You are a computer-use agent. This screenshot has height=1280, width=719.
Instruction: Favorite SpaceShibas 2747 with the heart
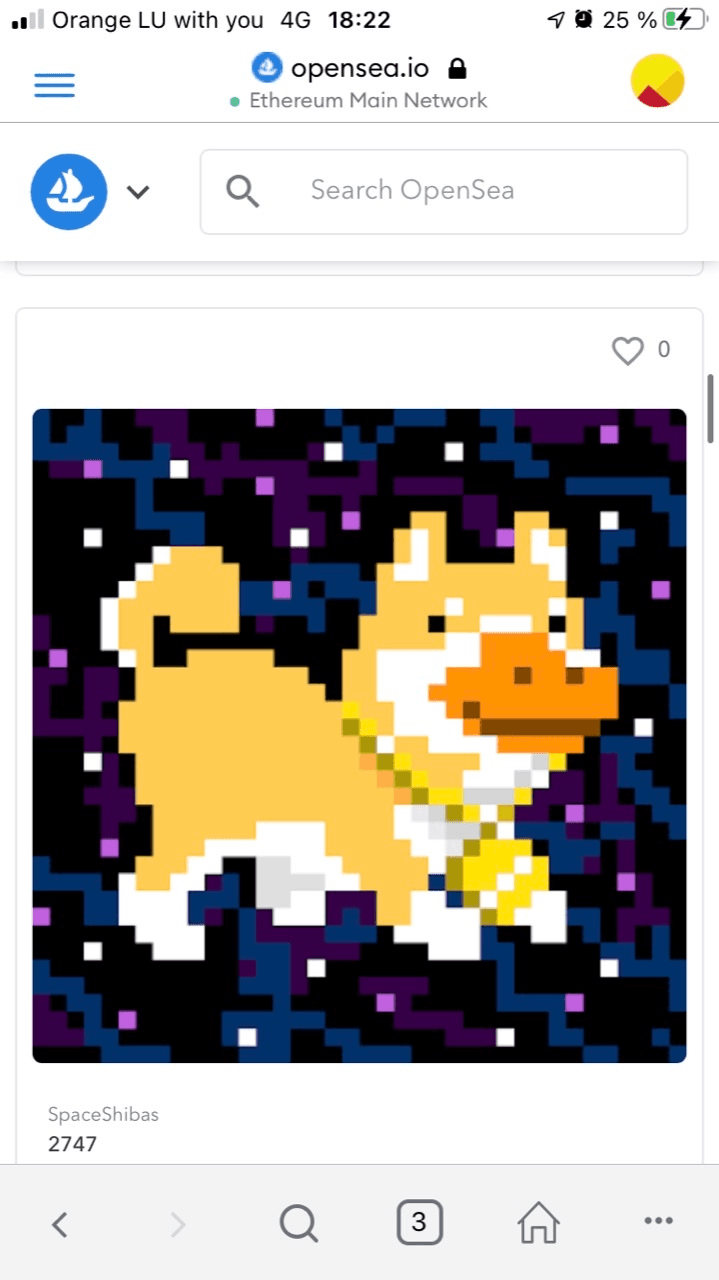[628, 350]
